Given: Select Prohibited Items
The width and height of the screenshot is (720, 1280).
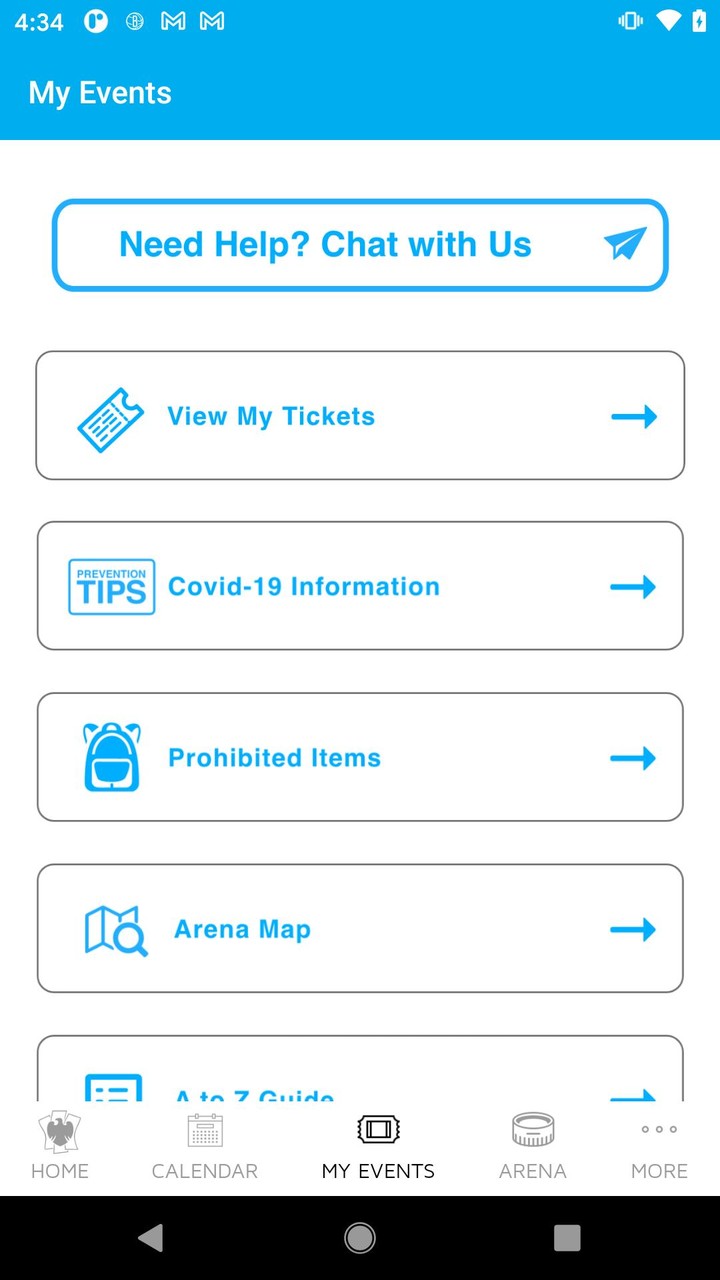Looking at the screenshot, I should click(360, 757).
